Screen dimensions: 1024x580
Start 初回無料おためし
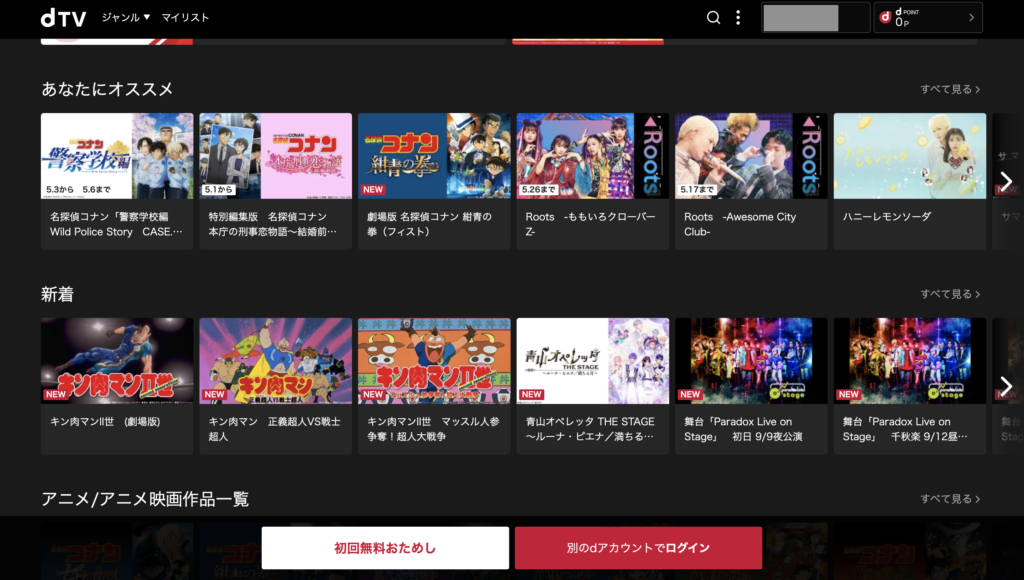point(385,548)
